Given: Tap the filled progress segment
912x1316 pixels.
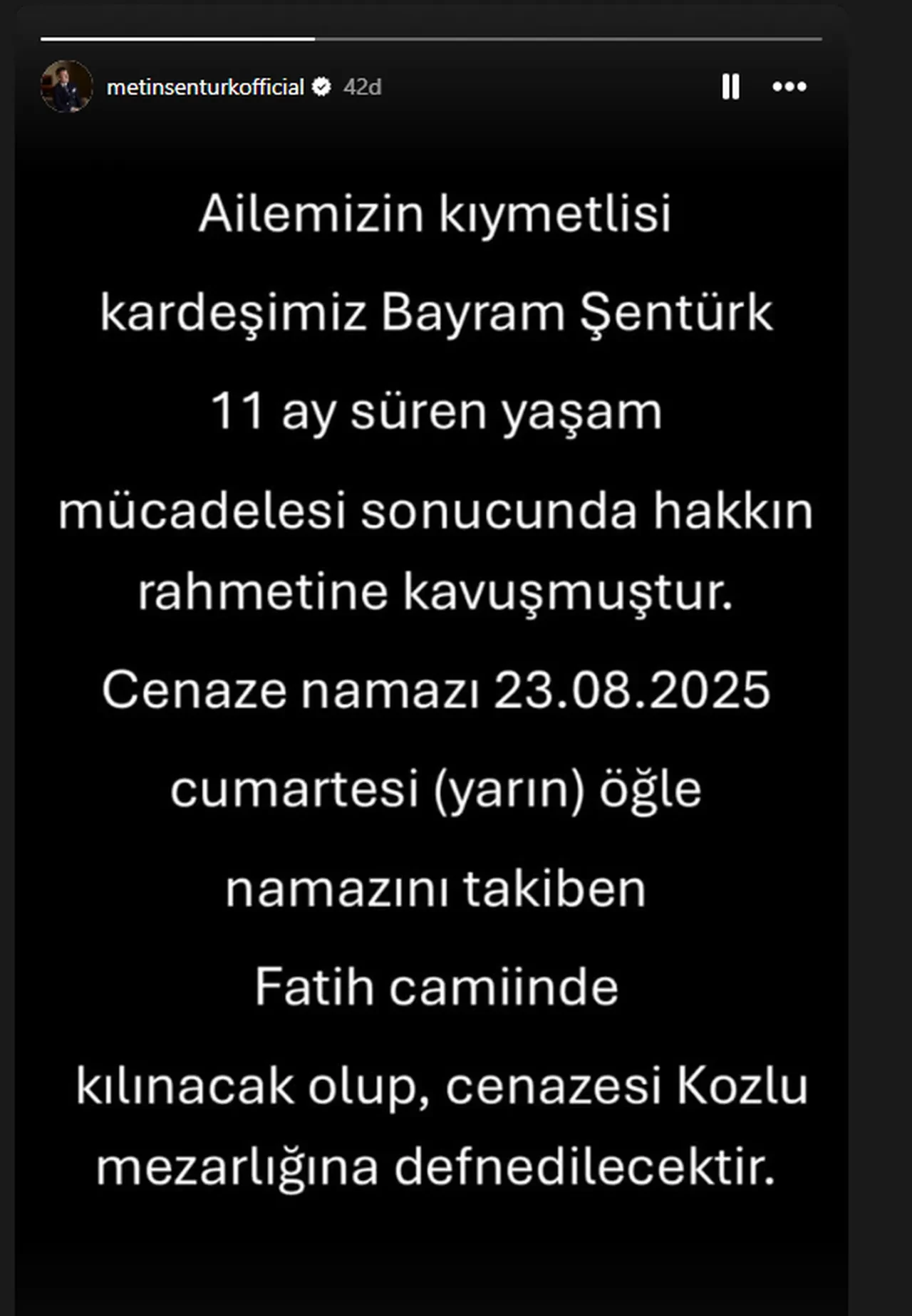Looking at the screenshot, I should [178, 38].
